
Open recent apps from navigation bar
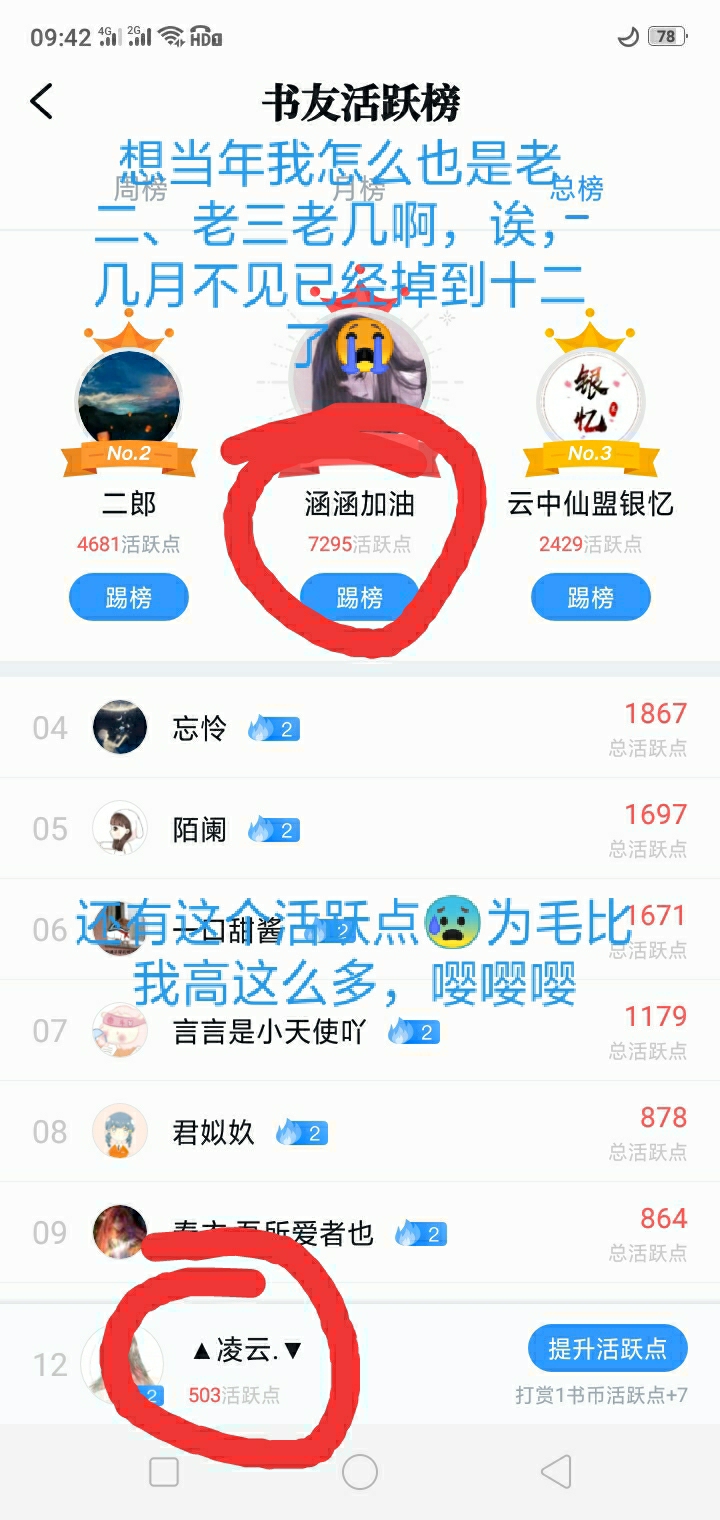pos(163,1472)
